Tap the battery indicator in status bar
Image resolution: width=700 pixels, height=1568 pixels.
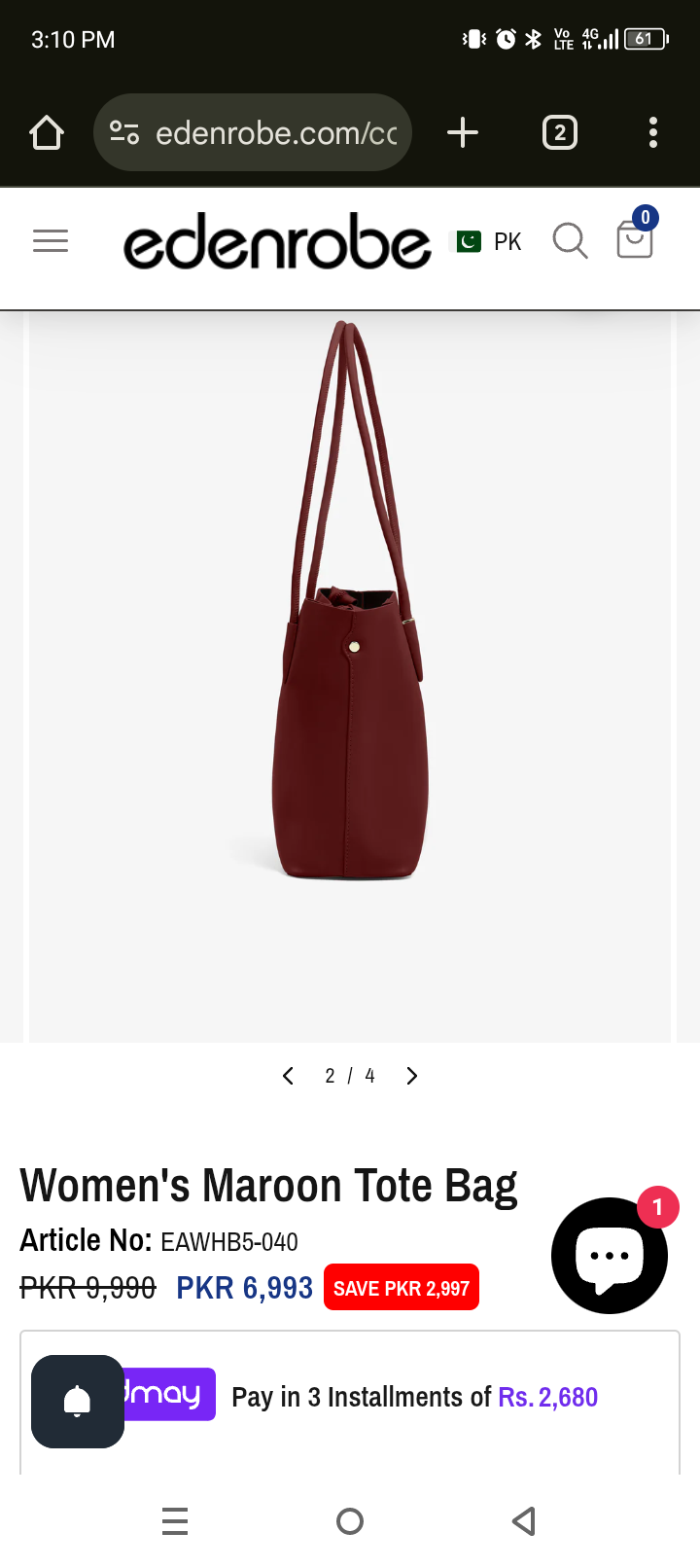(645, 39)
